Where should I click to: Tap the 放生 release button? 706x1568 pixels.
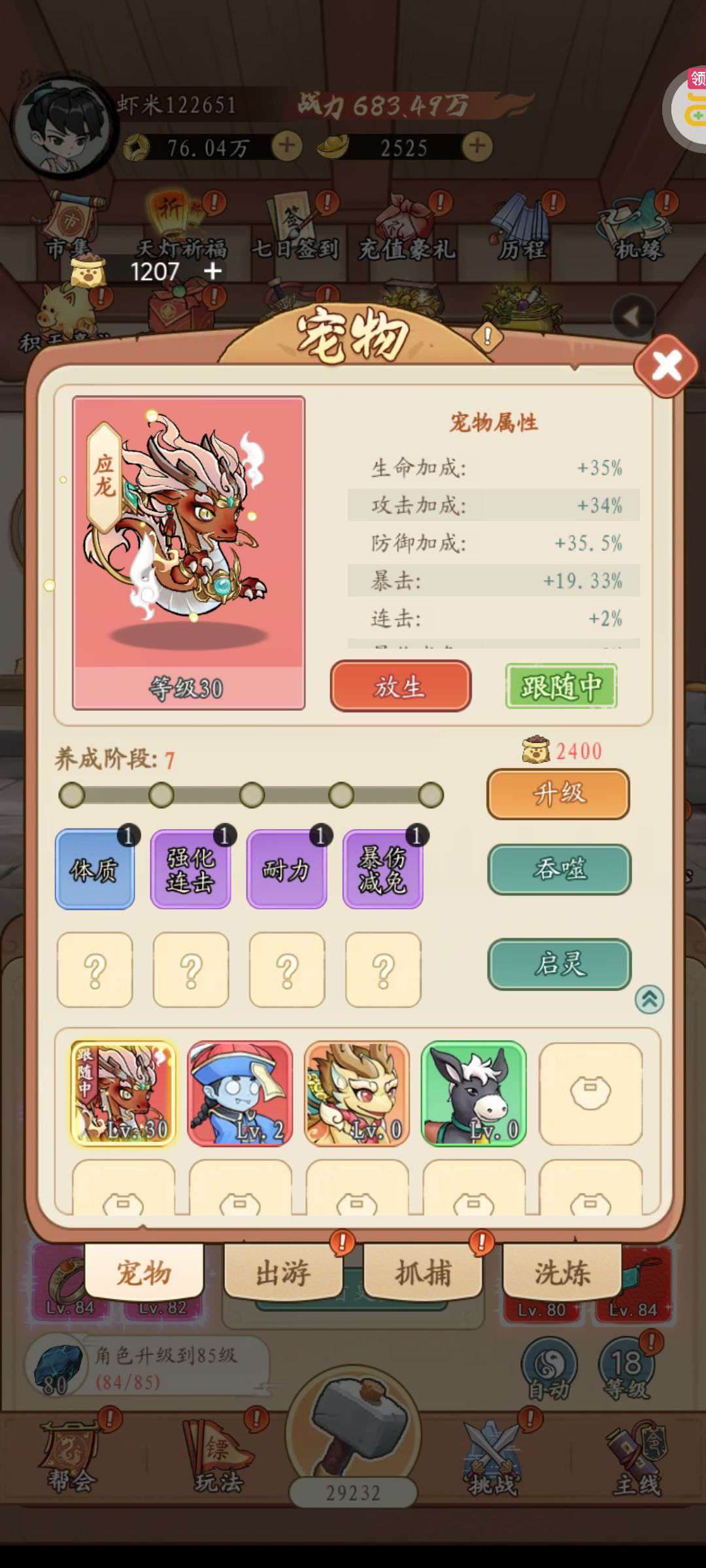tap(400, 686)
